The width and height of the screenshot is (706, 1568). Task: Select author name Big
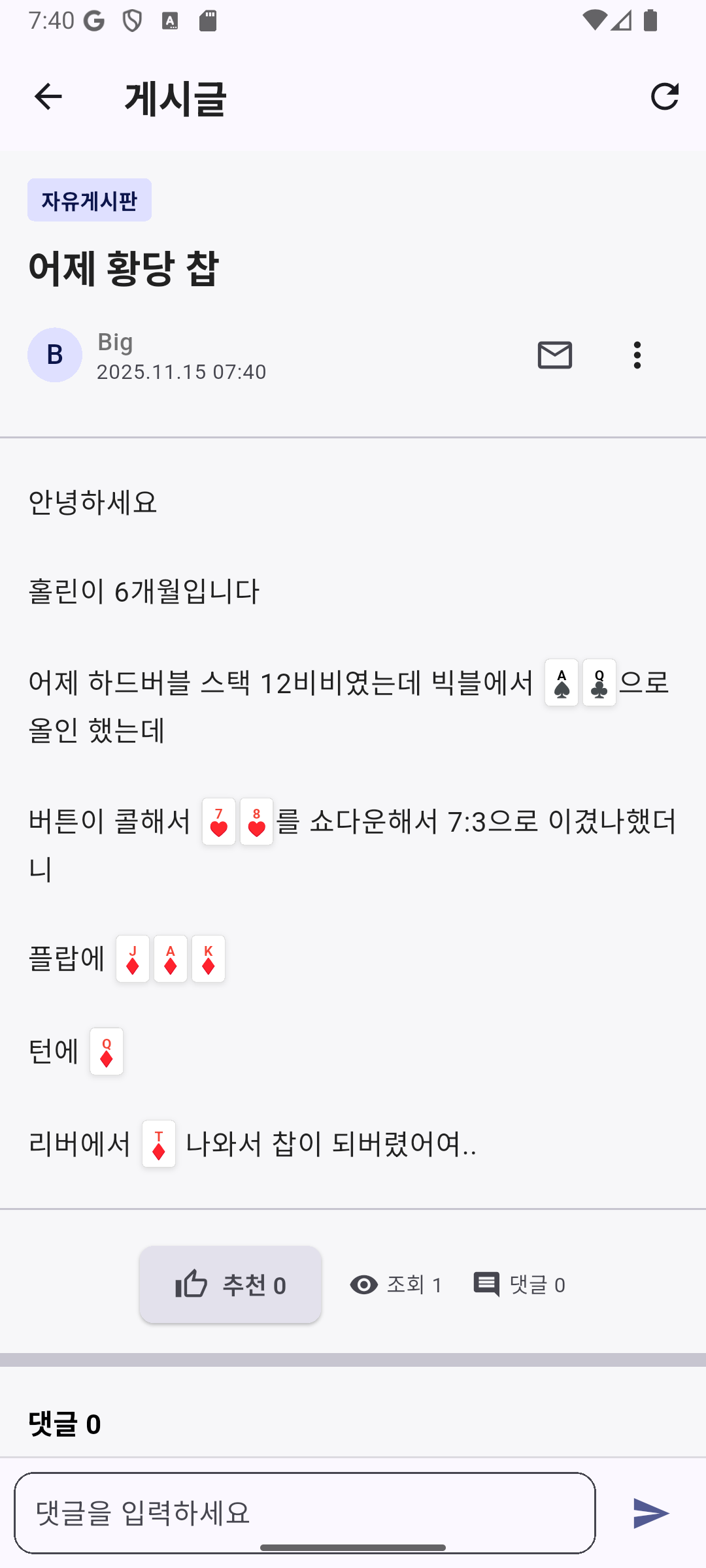114,342
